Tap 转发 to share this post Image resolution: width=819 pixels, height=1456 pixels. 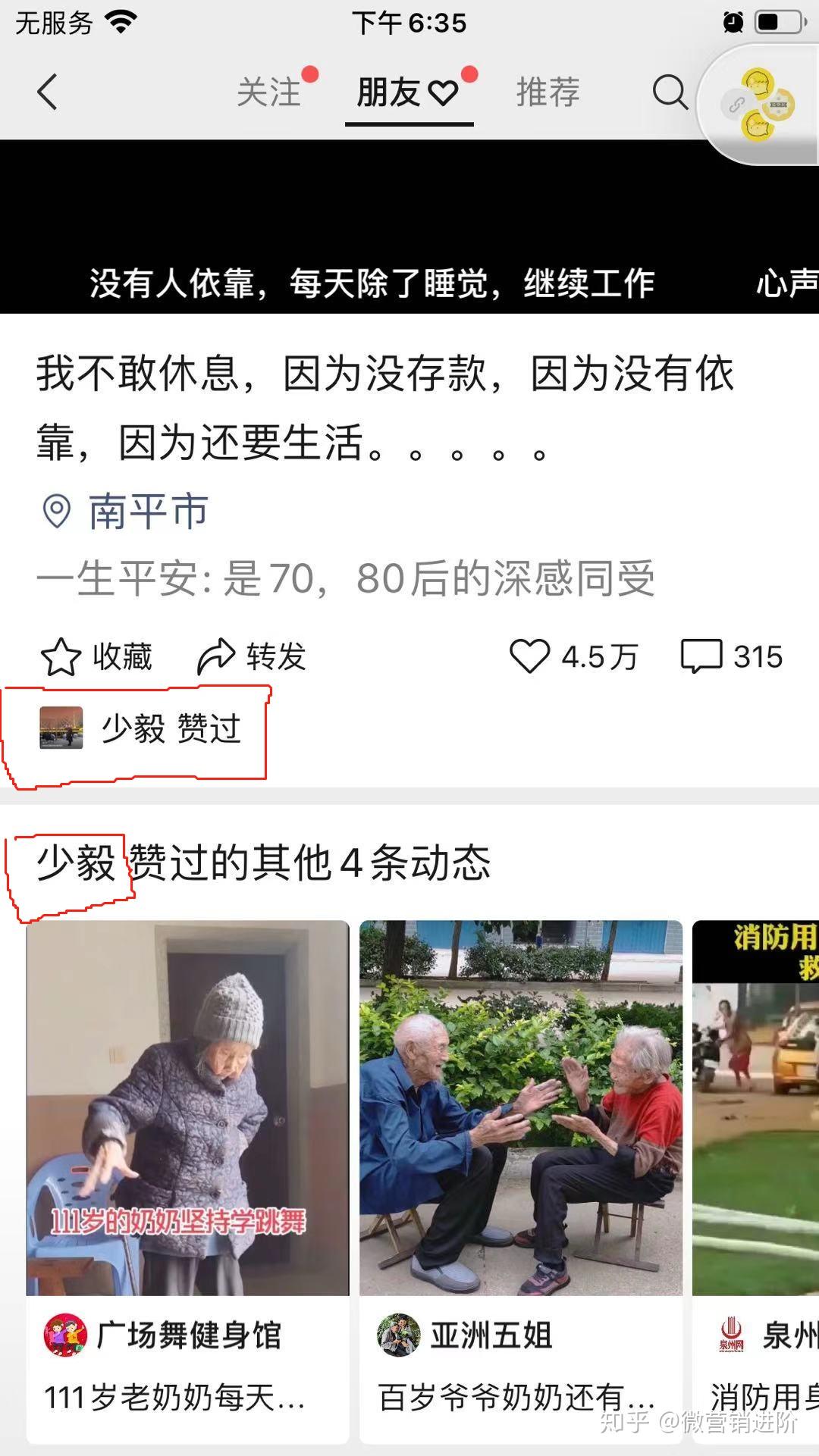pos(252,656)
